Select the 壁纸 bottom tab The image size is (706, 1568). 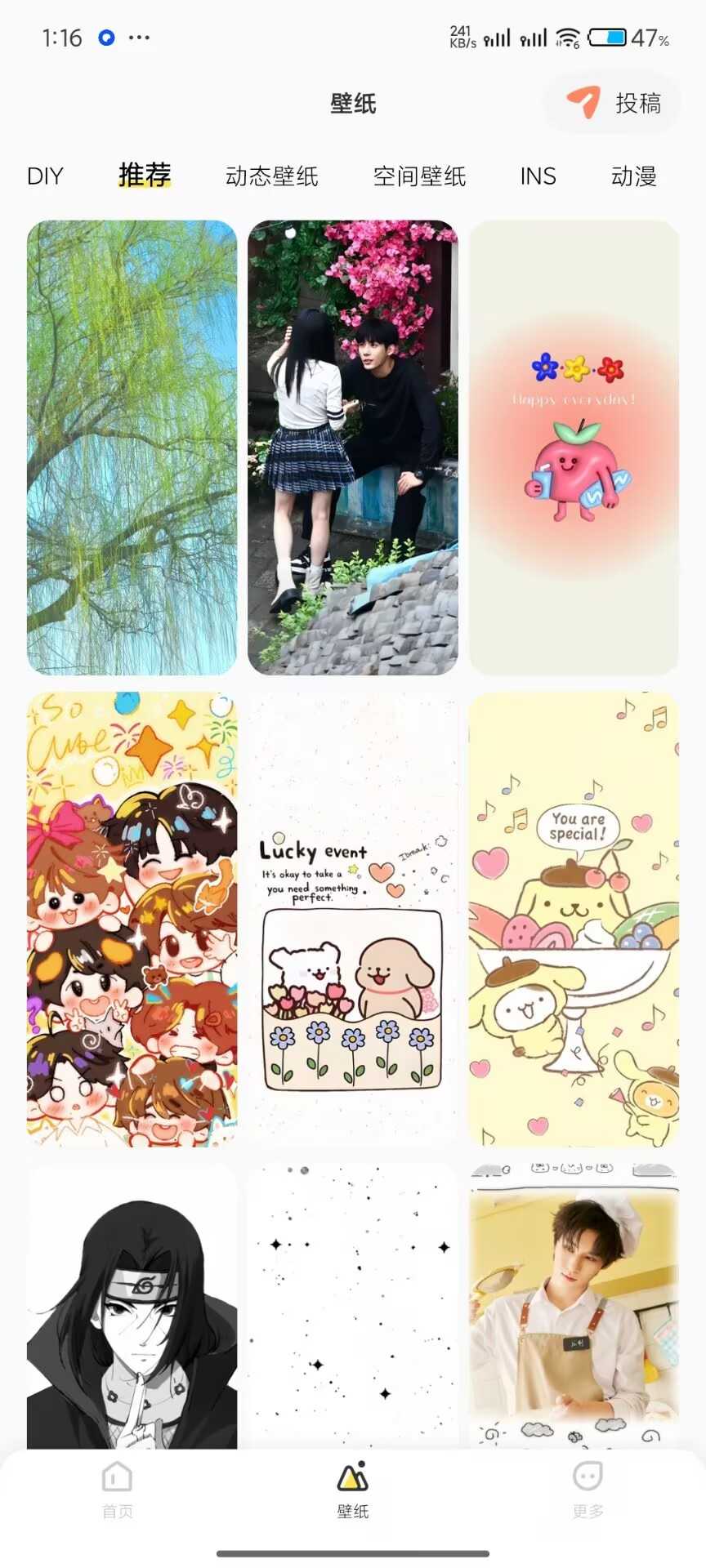pos(353,1490)
